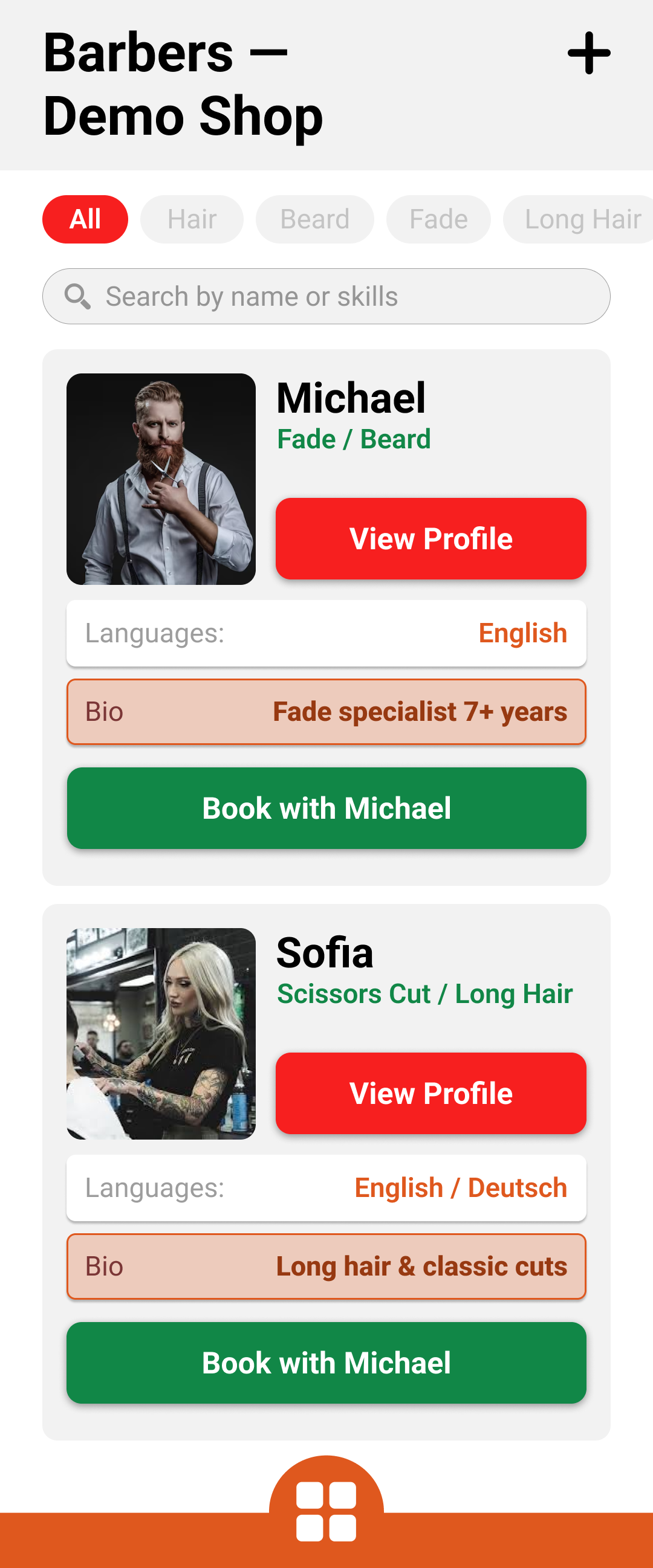
Task: Filter barbers by Beard
Action: pos(314,219)
